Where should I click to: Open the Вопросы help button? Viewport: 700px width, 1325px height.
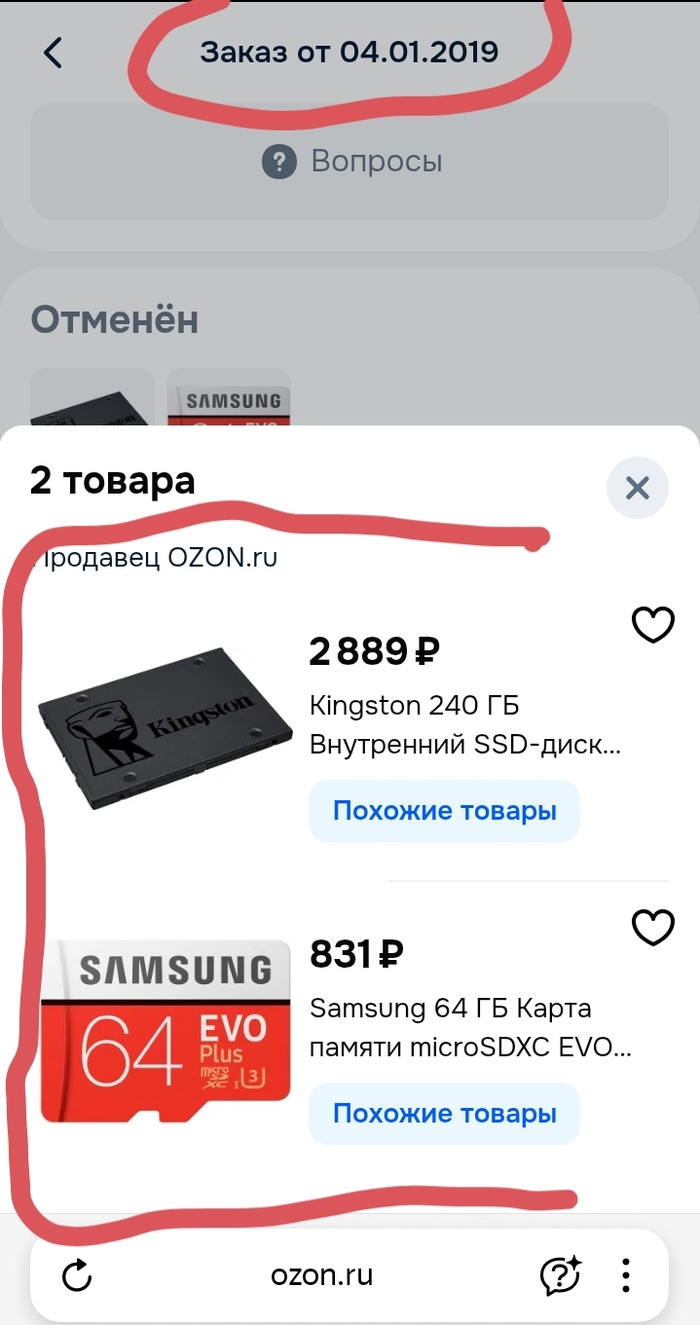click(x=350, y=161)
